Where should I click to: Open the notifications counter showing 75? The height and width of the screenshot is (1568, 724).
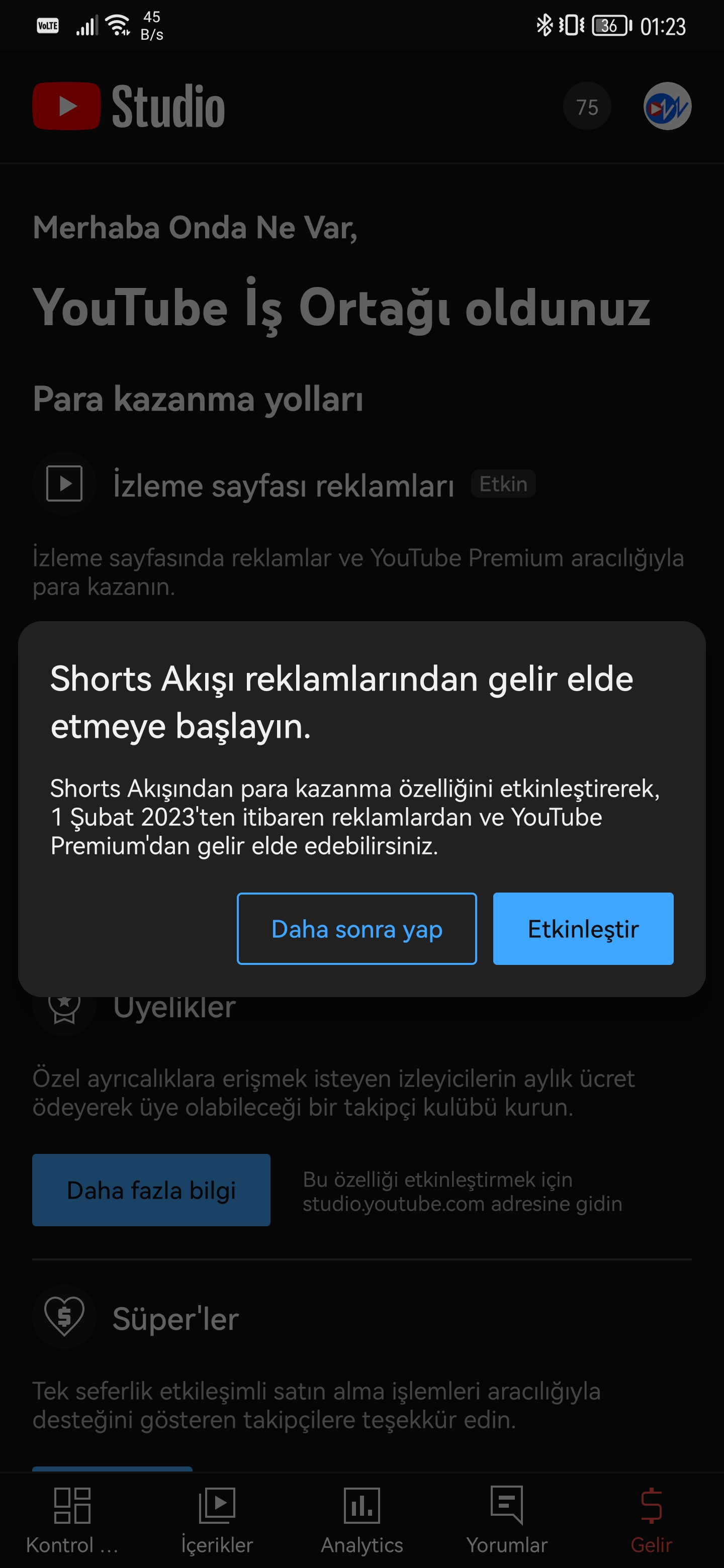[x=587, y=107]
